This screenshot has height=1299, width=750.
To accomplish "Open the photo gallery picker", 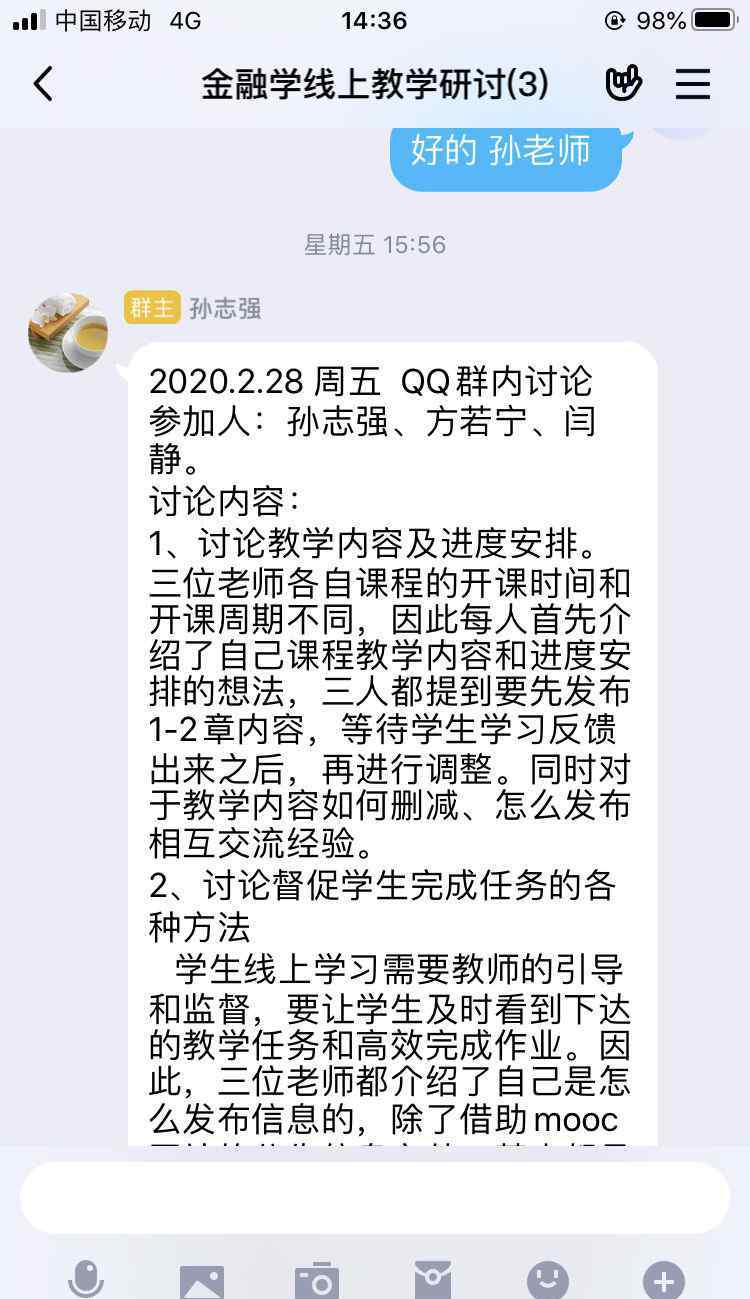I will [202, 1280].
